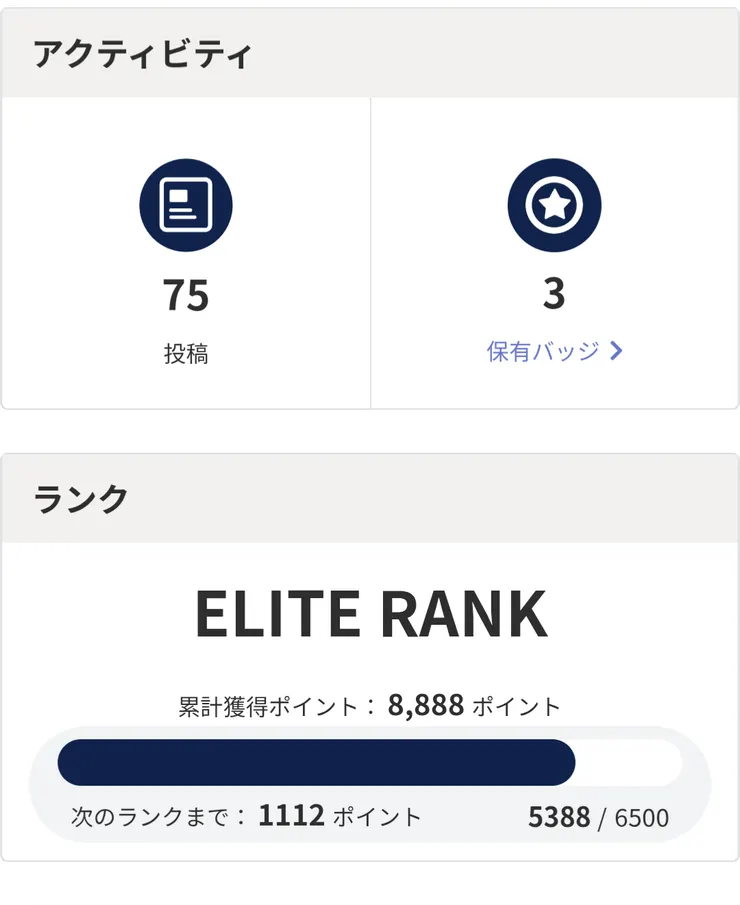This screenshot has height=905, width=740.
Task: Click the star inside the badge emblem
Action: tap(555, 204)
